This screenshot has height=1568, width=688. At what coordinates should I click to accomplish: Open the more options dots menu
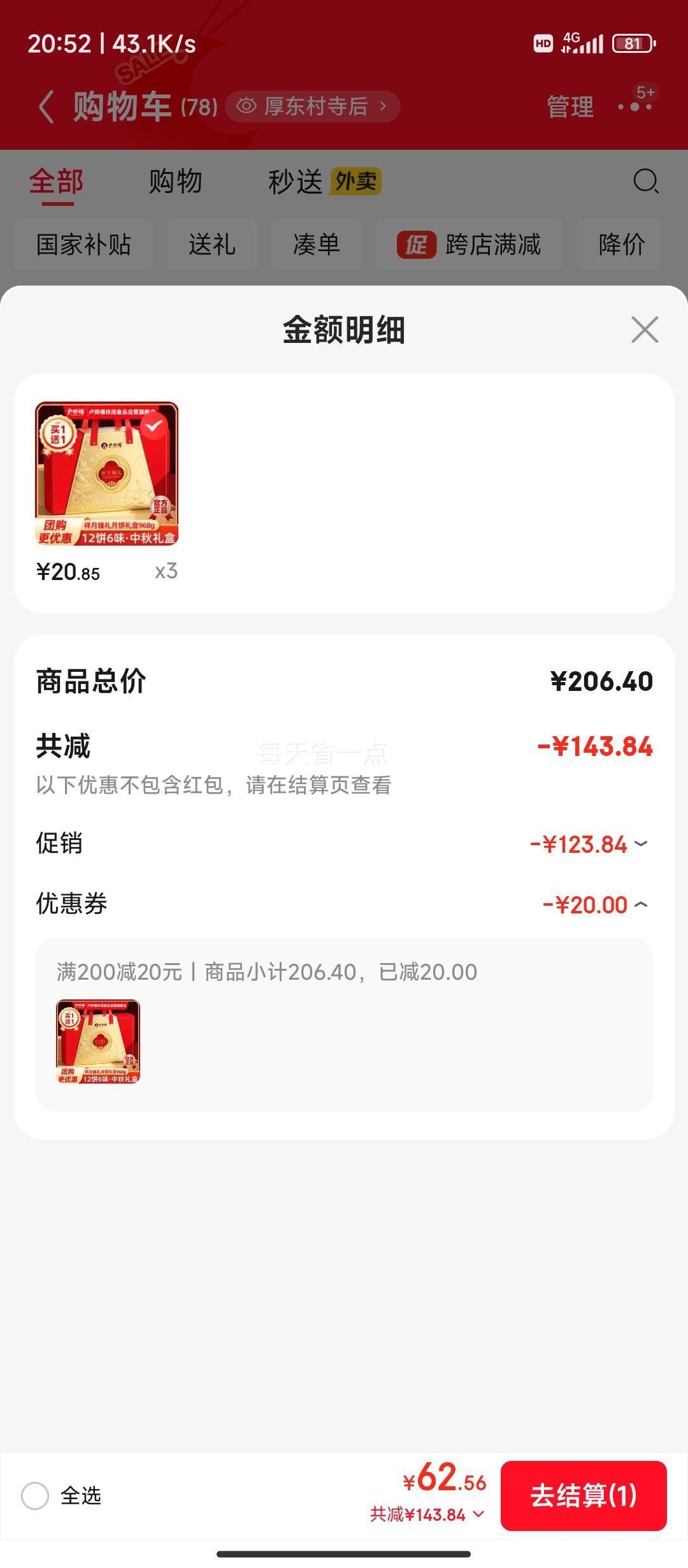pyautogui.click(x=635, y=106)
